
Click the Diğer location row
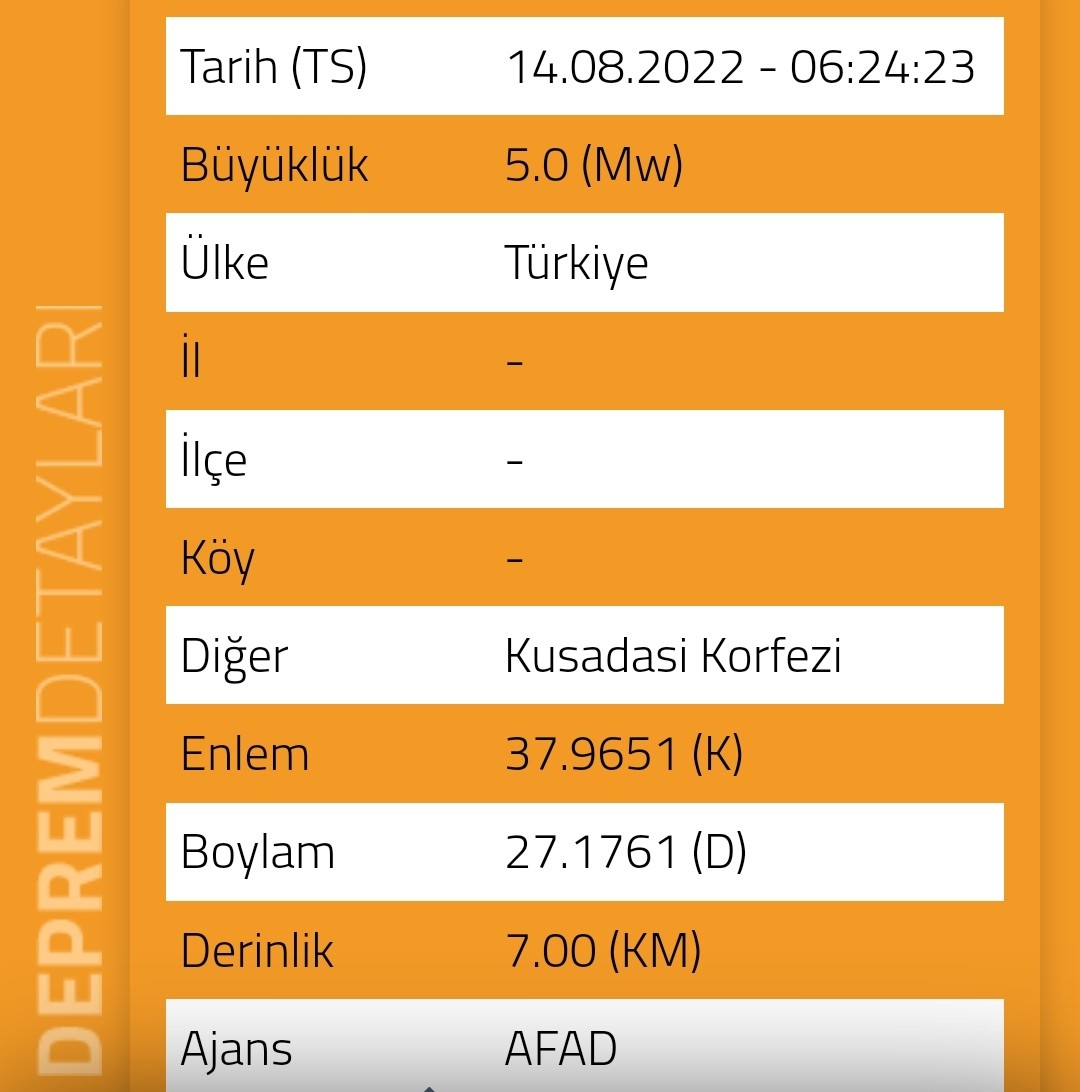(x=234, y=655)
